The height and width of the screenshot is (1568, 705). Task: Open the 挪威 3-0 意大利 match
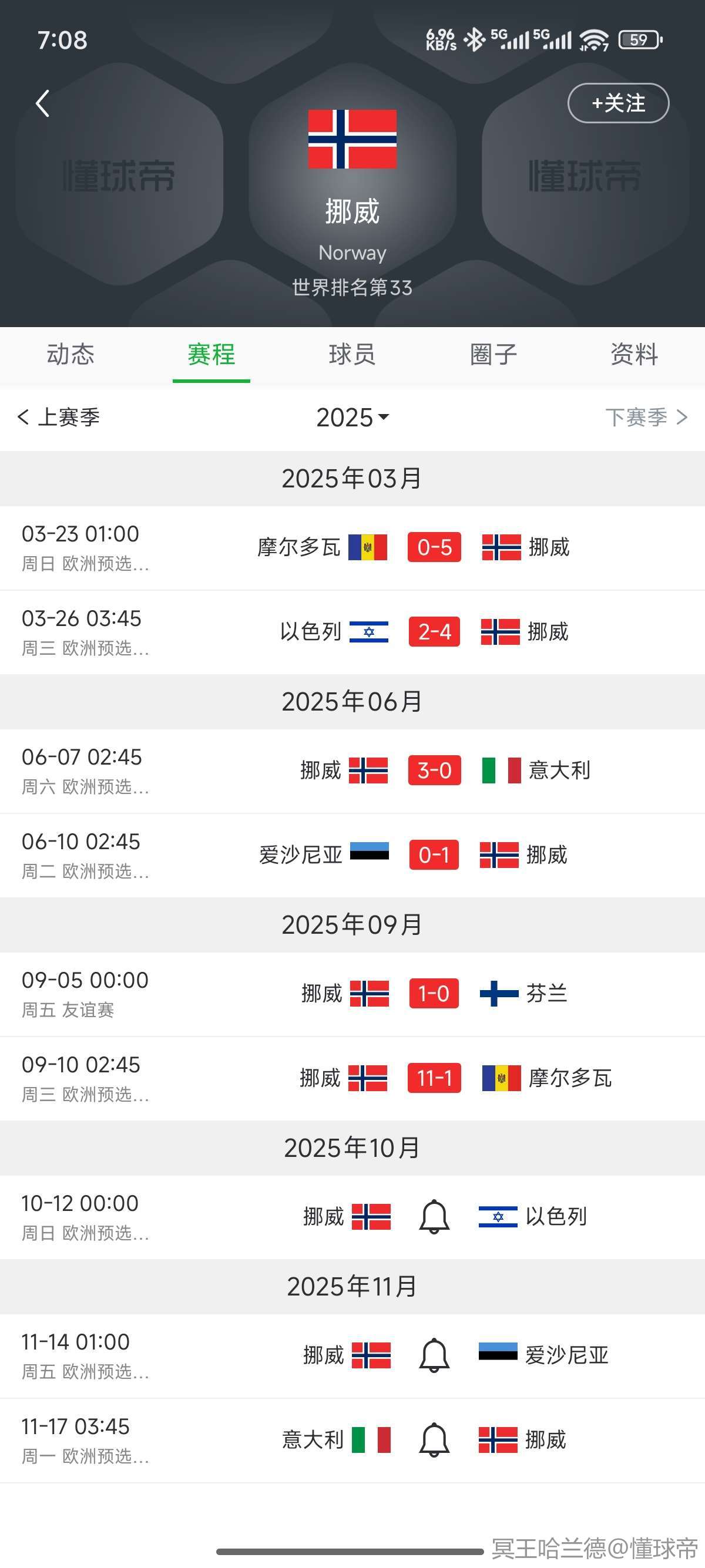click(352, 770)
